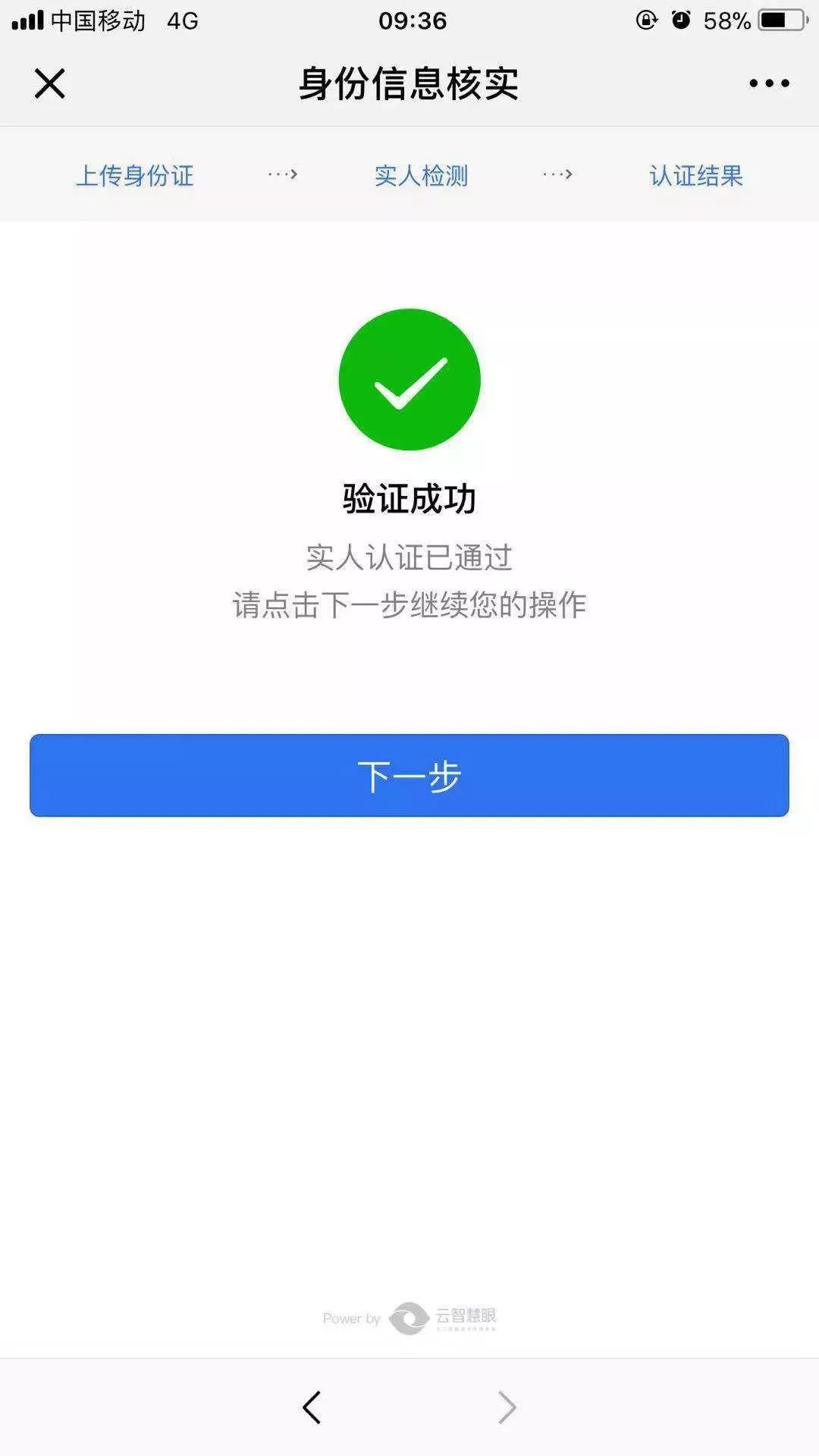Viewport: 819px width, 1456px height.
Task: Tap the 身份信息核实 page title
Action: 408,85
